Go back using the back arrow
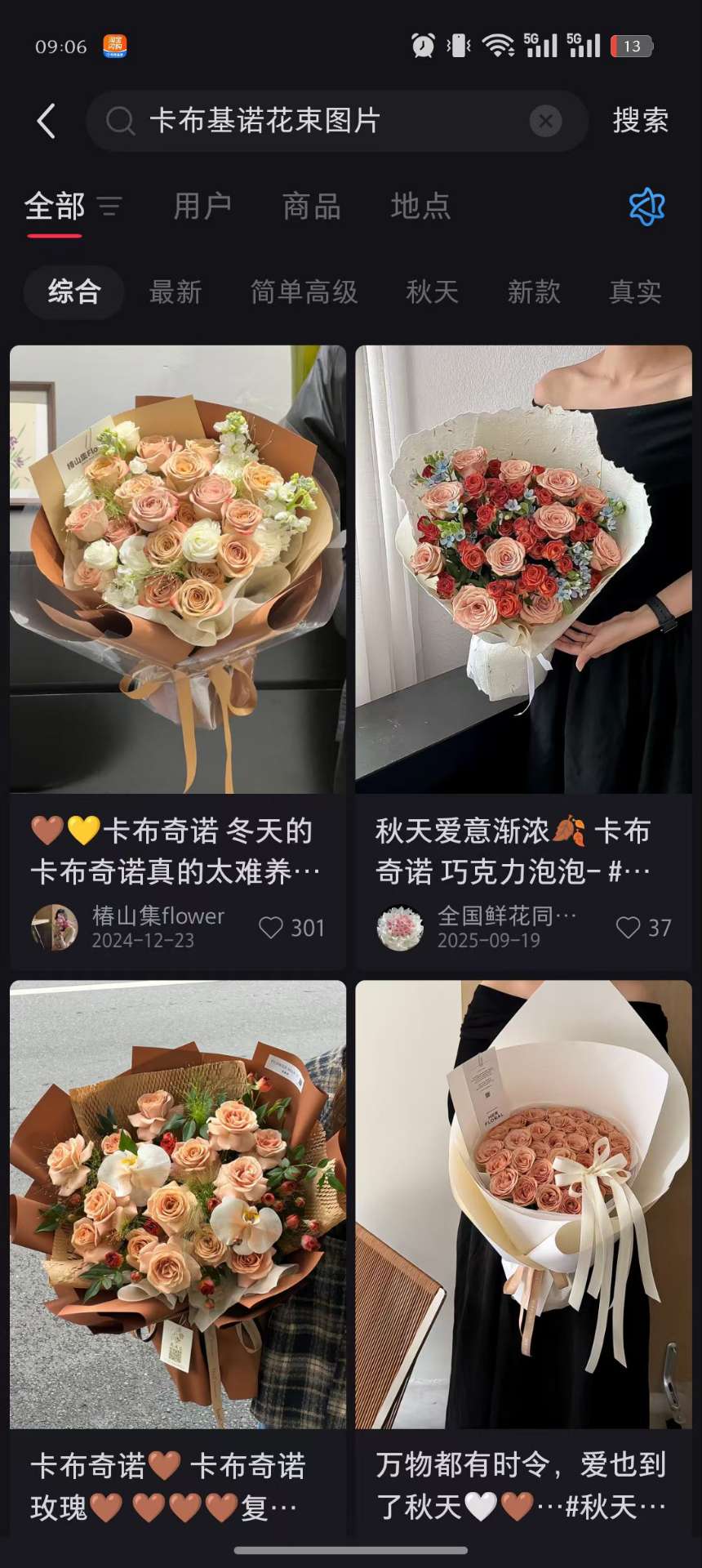702x1568 pixels. pyautogui.click(x=47, y=121)
